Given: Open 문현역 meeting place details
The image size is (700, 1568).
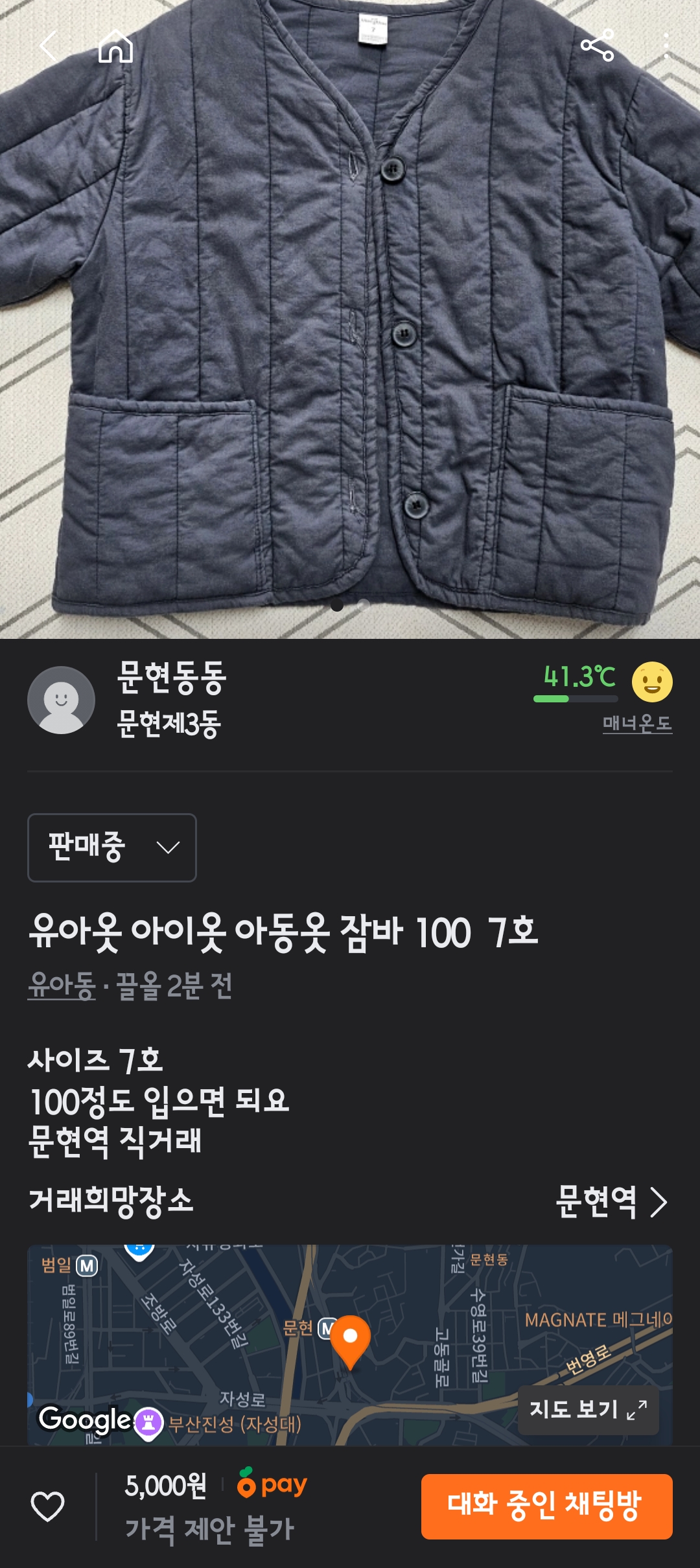Looking at the screenshot, I should tap(611, 1203).
